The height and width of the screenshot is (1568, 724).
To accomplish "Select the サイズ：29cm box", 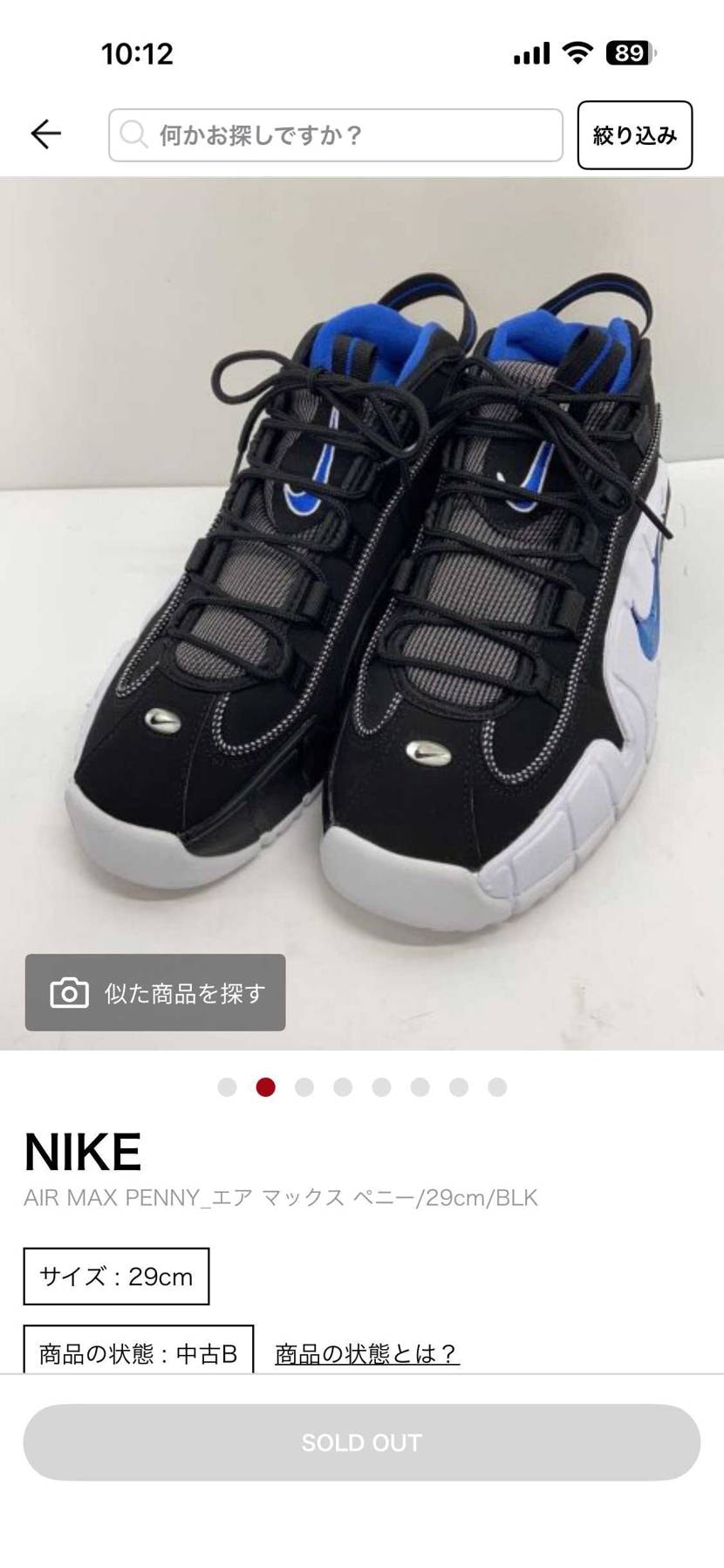I will point(116,1277).
